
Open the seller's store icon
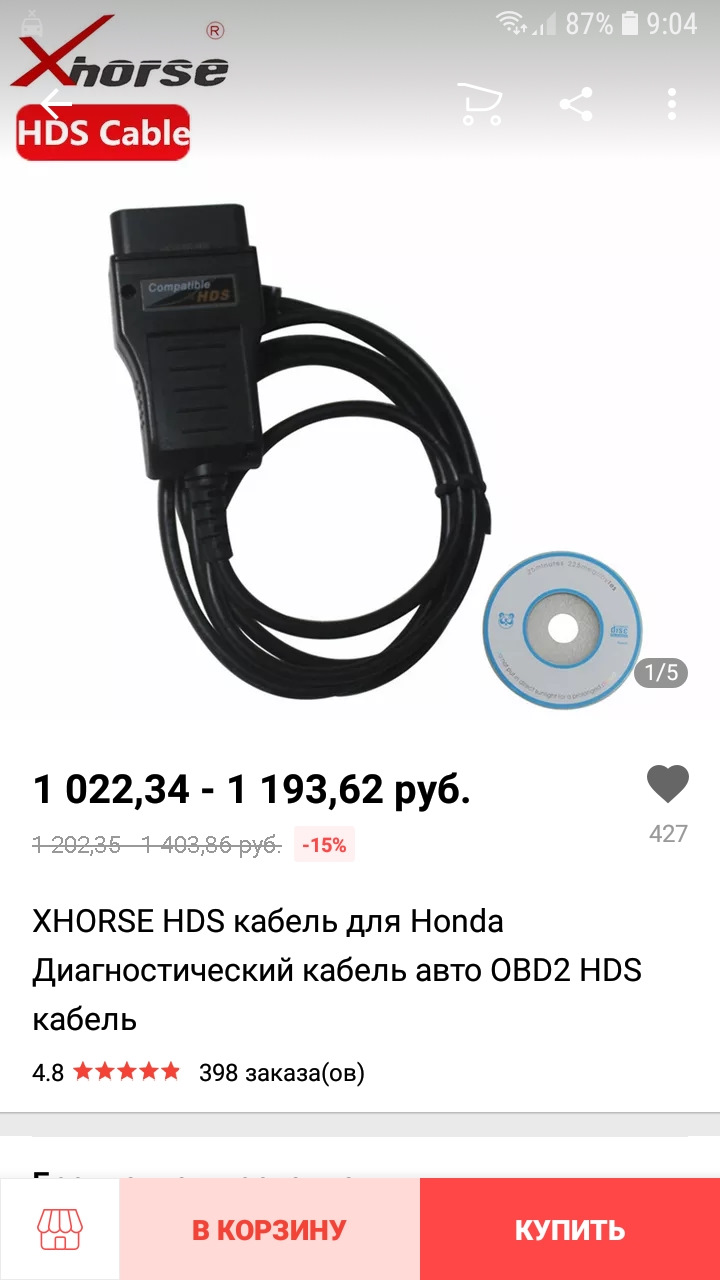tap(59, 1229)
